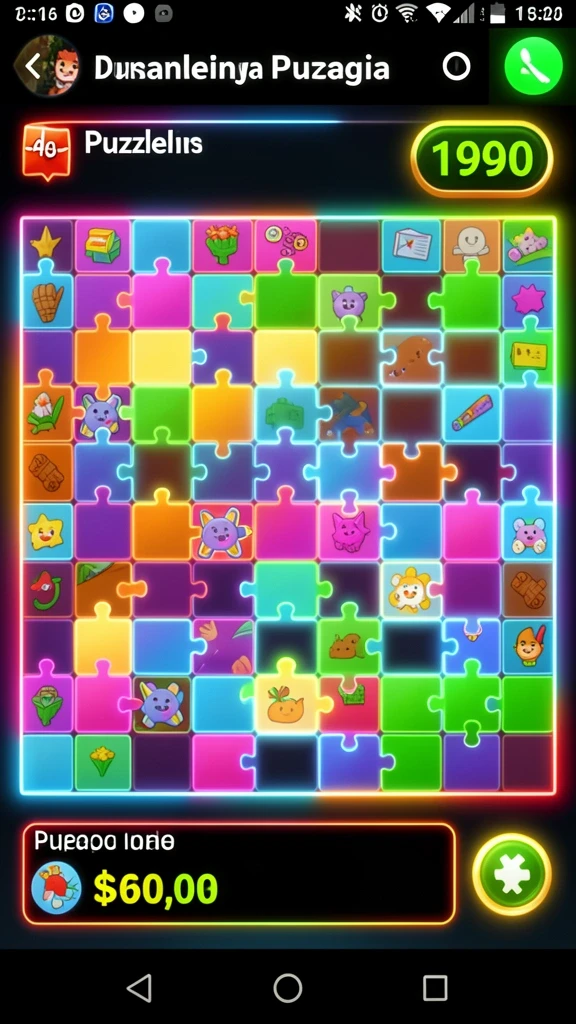Open recent apps from the navigation bar
576x1024 pixels.
[435, 987]
